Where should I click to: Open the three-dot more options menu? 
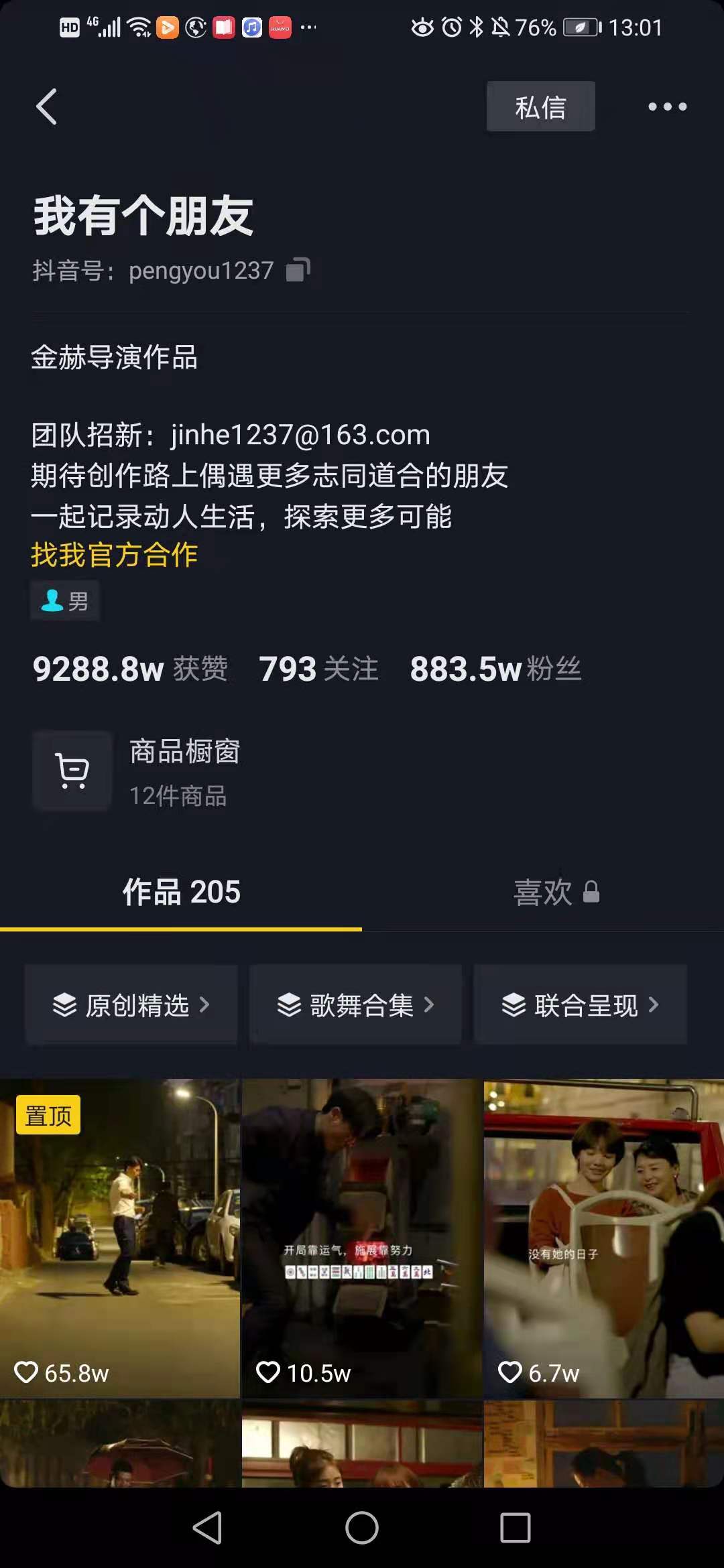click(x=667, y=107)
